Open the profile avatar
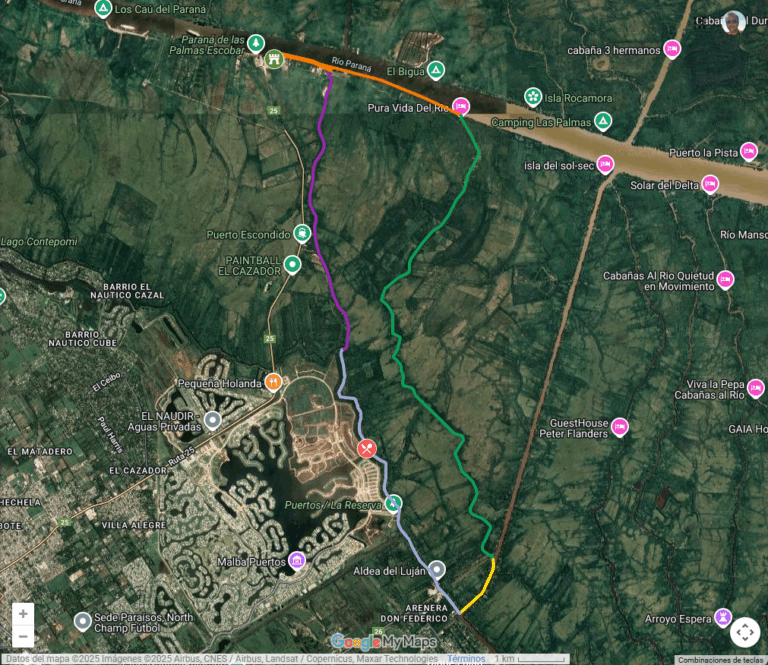Viewport: 768px width, 665px height. point(733,22)
